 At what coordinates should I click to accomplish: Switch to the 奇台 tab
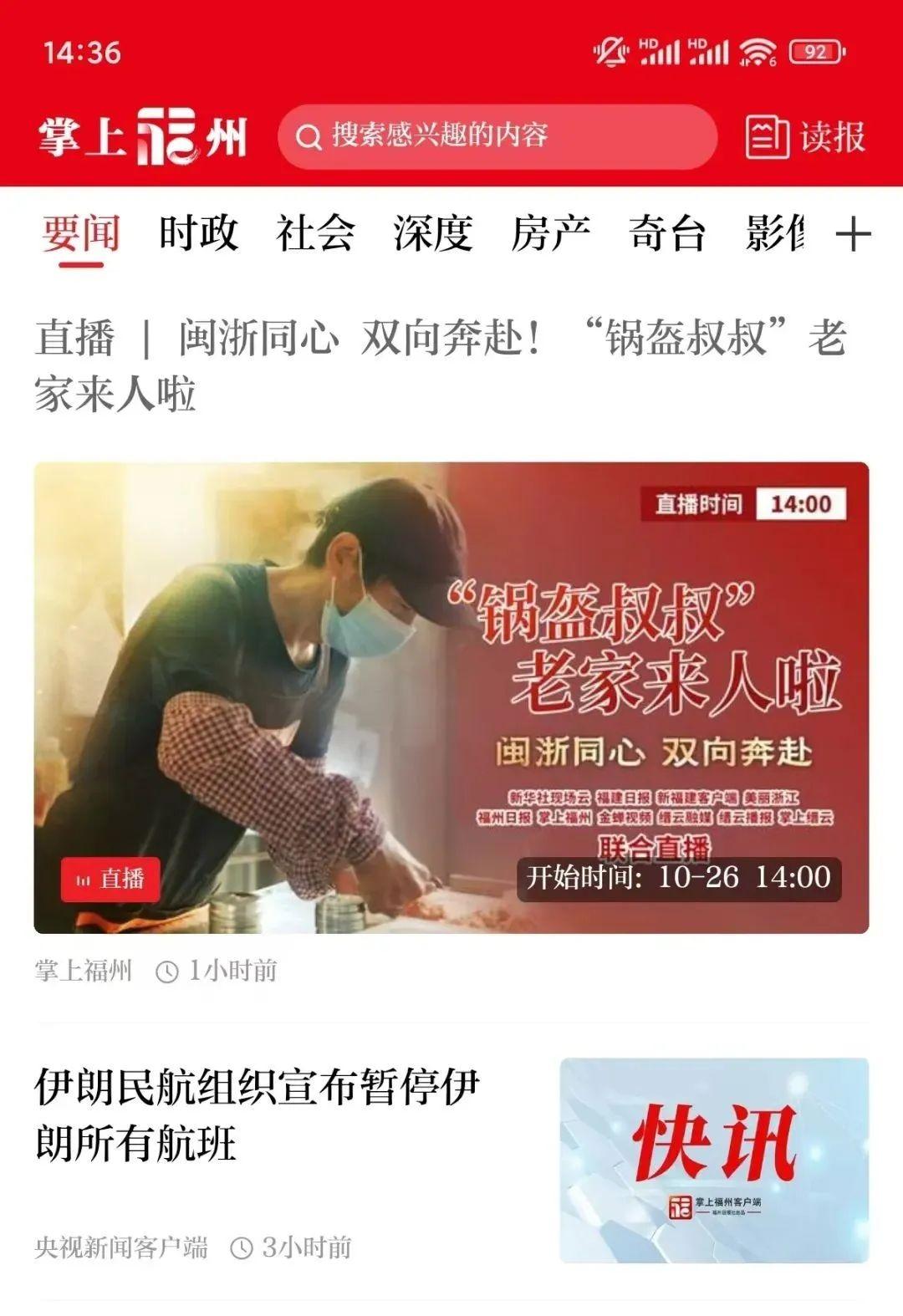[667, 233]
